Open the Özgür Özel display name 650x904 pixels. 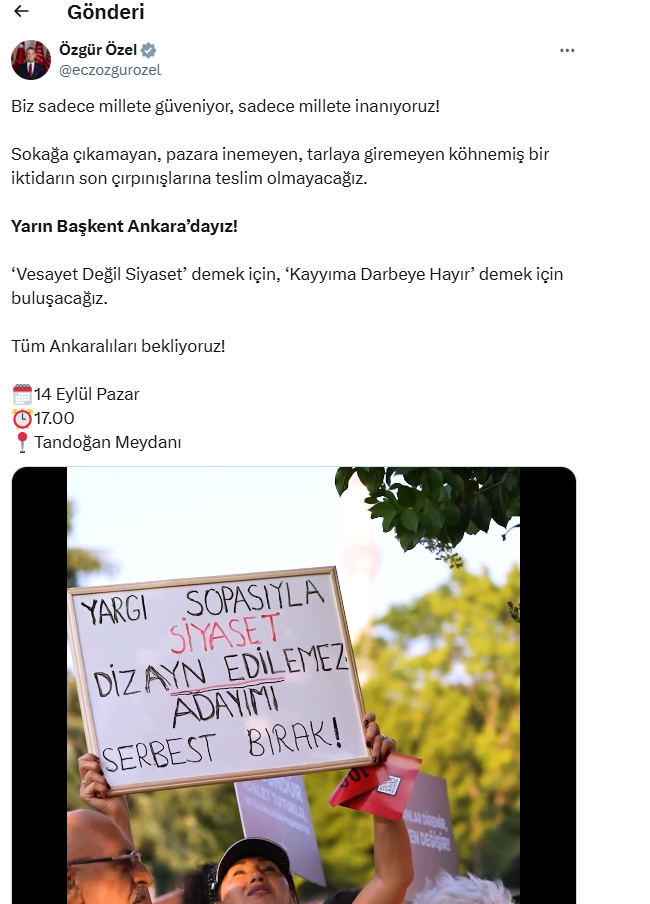pyautogui.click(x=97, y=50)
